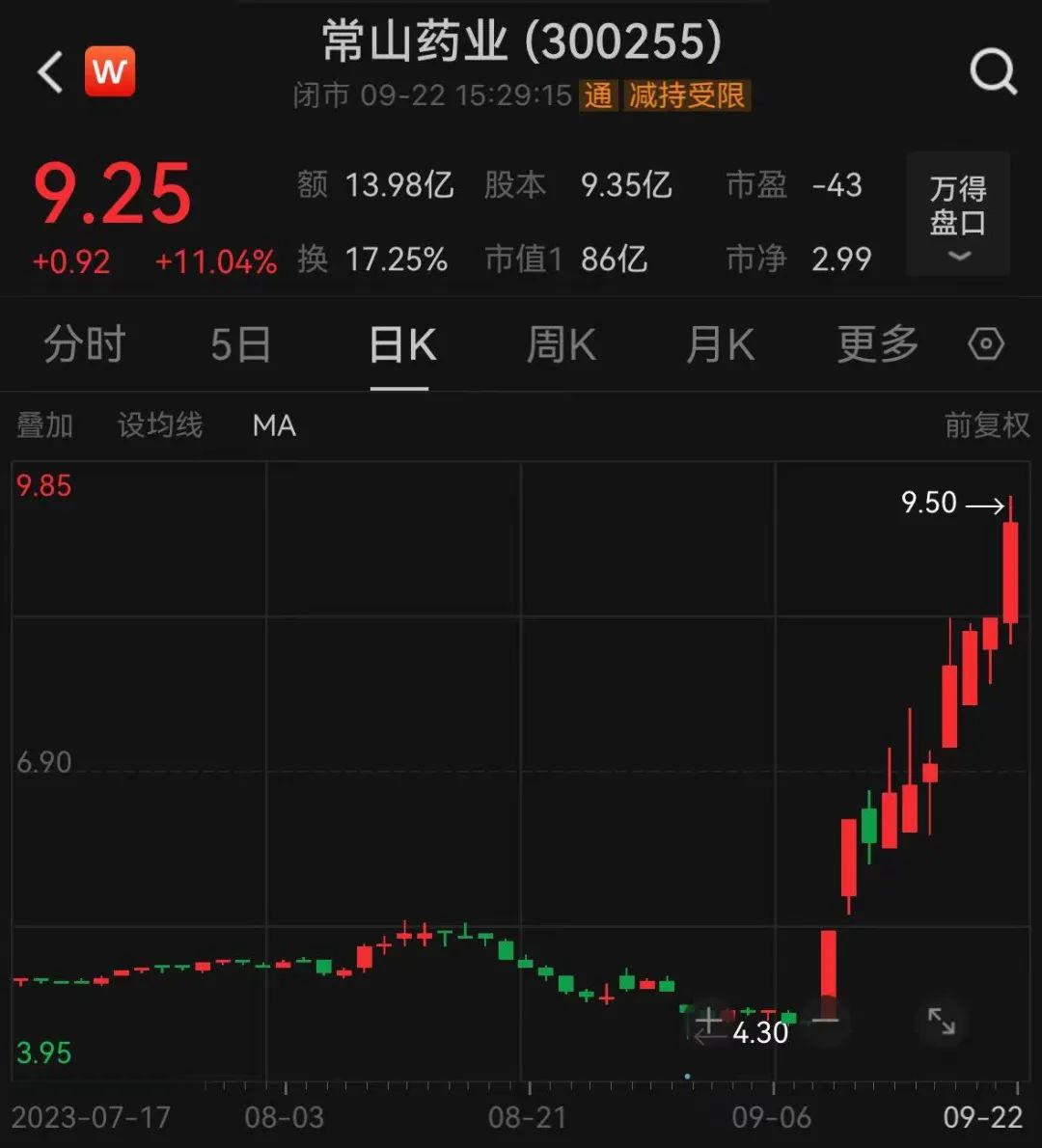Open the stock search magnifier
Viewport: 1042px width, 1148px height.
993,71
